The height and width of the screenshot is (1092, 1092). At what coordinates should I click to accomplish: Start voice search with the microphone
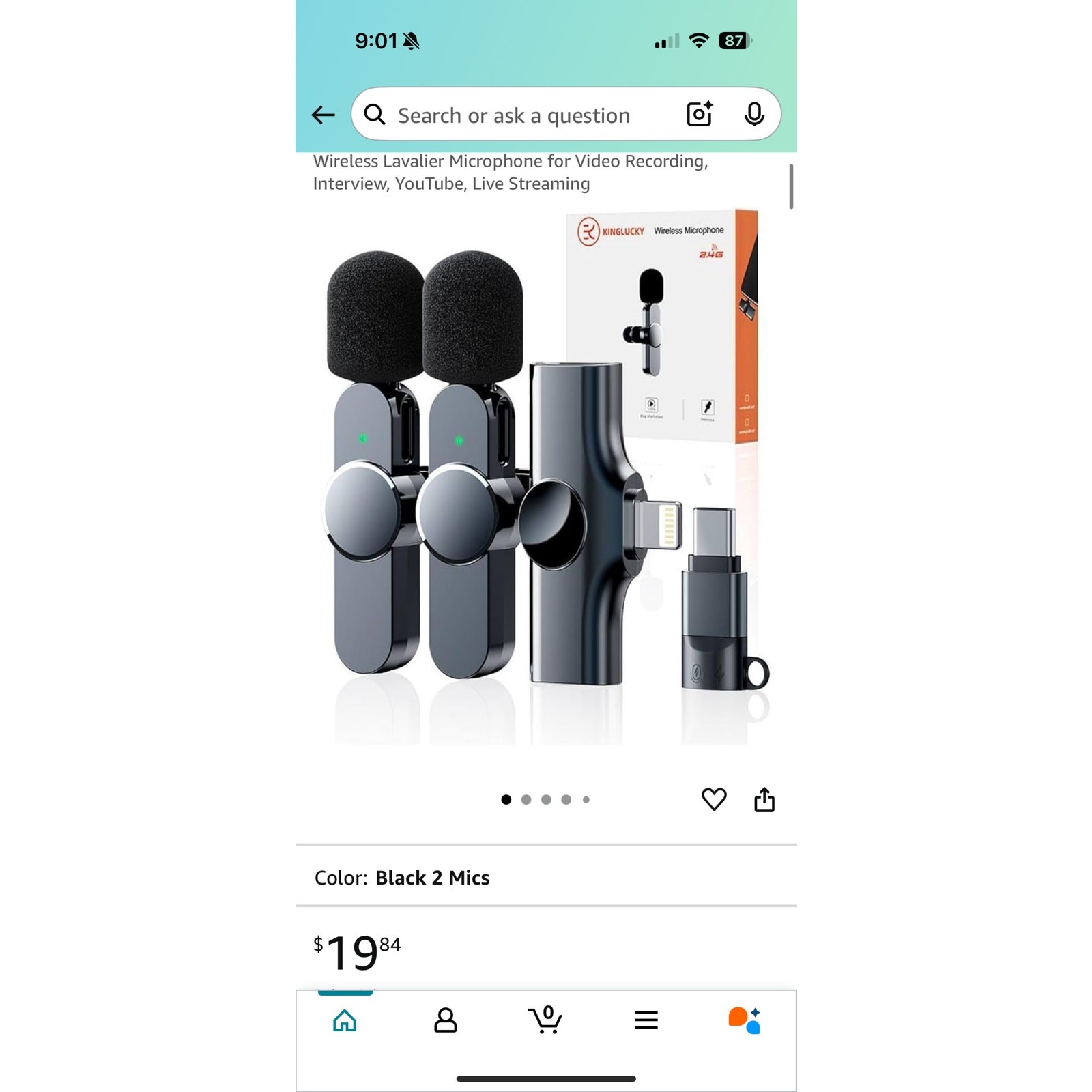click(x=753, y=114)
